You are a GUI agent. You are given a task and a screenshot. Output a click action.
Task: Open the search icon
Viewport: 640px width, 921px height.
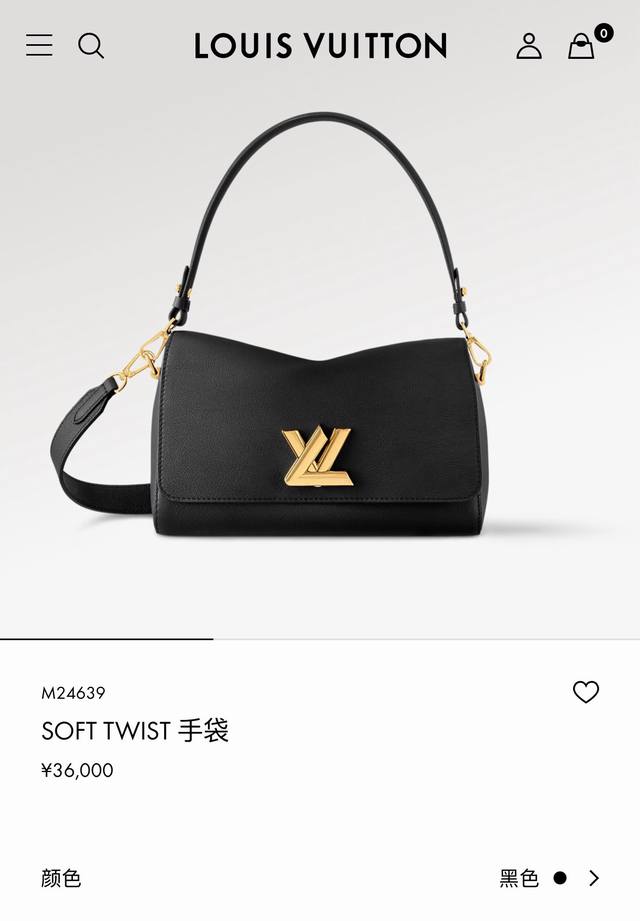(91, 46)
